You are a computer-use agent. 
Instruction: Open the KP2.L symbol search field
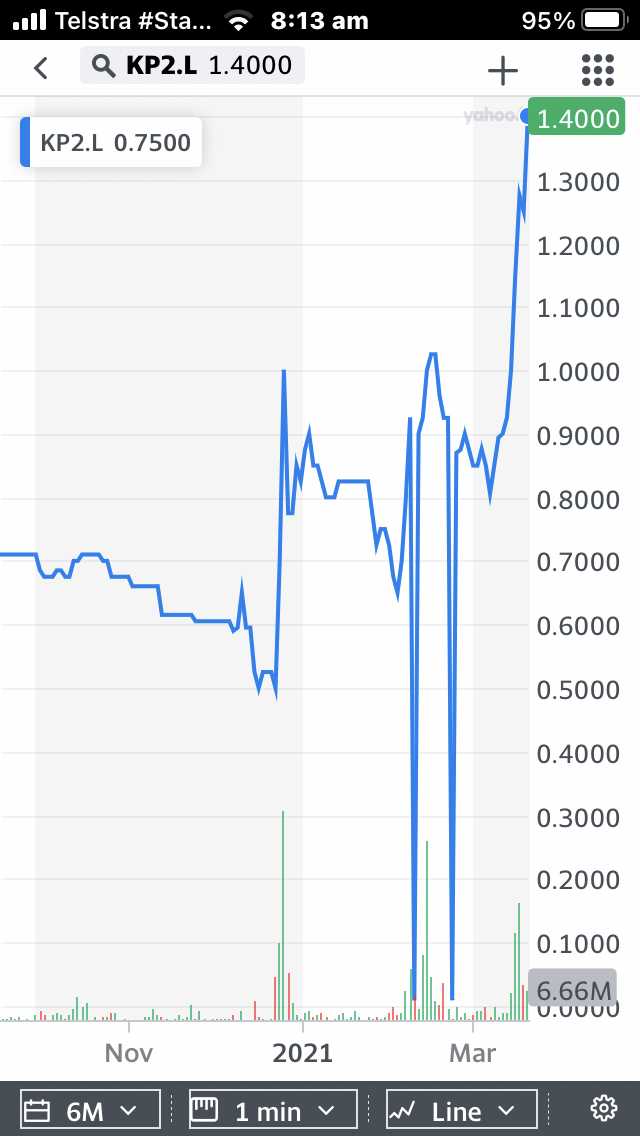pyautogui.click(x=192, y=65)
